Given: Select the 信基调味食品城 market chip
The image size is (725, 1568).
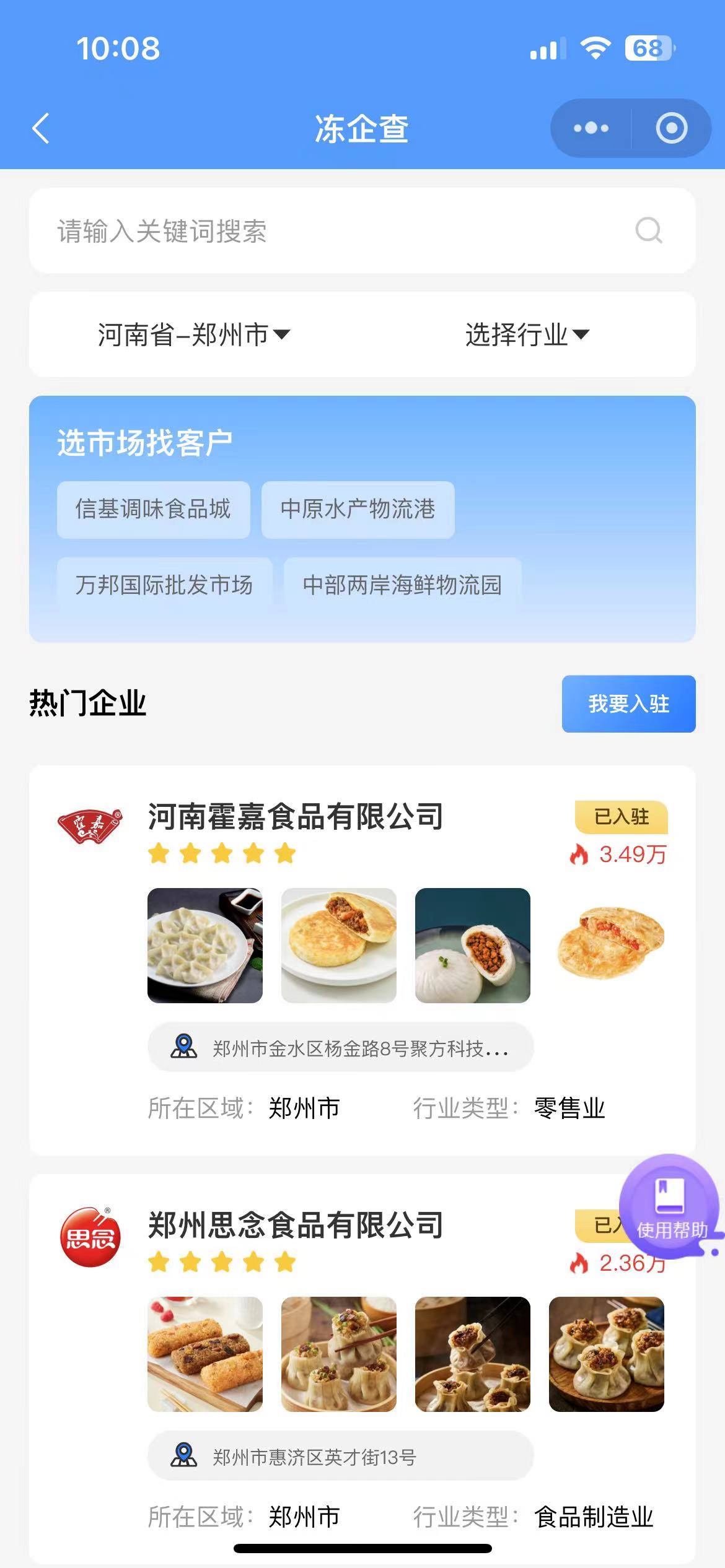Looking at the screenshot, I should coord(153,510).
